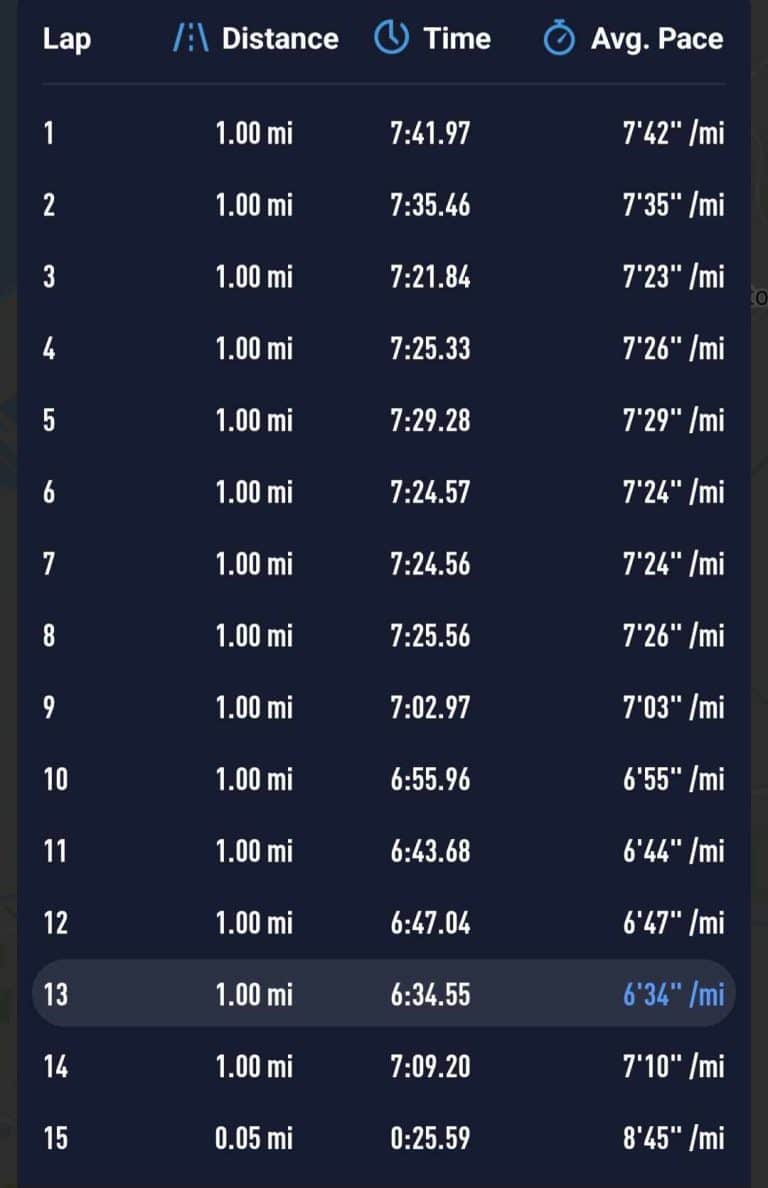Tap lap 12 row at 6:47.04
Image resolution: width=768 pixels, height=1188 pixels.
click(384, 922)
